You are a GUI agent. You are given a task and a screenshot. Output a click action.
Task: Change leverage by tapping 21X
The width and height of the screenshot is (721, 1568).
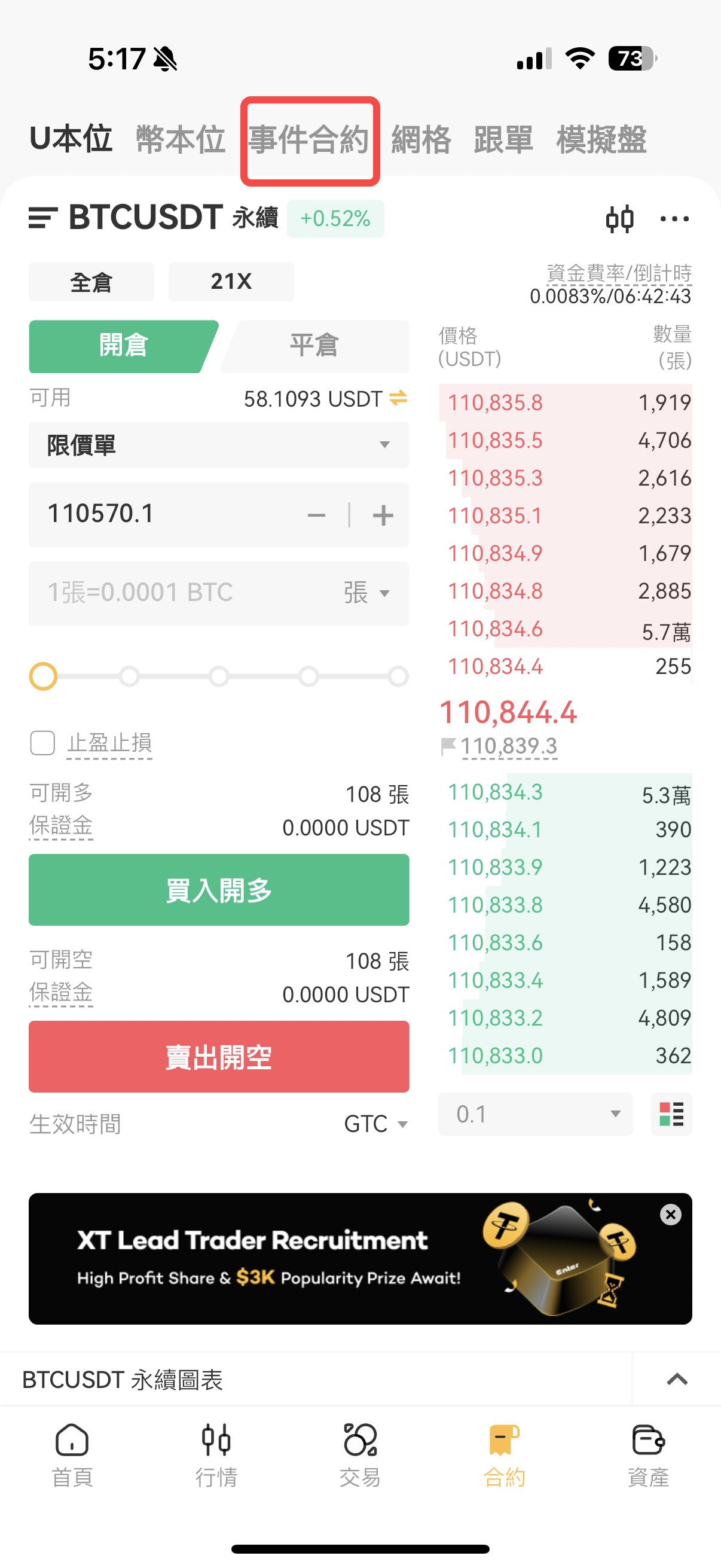tap(231, 280)
